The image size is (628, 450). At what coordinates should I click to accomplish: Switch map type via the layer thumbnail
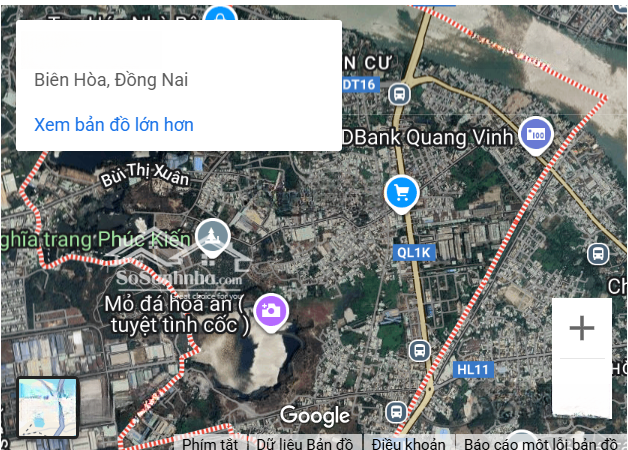click(x=48, y=407)
